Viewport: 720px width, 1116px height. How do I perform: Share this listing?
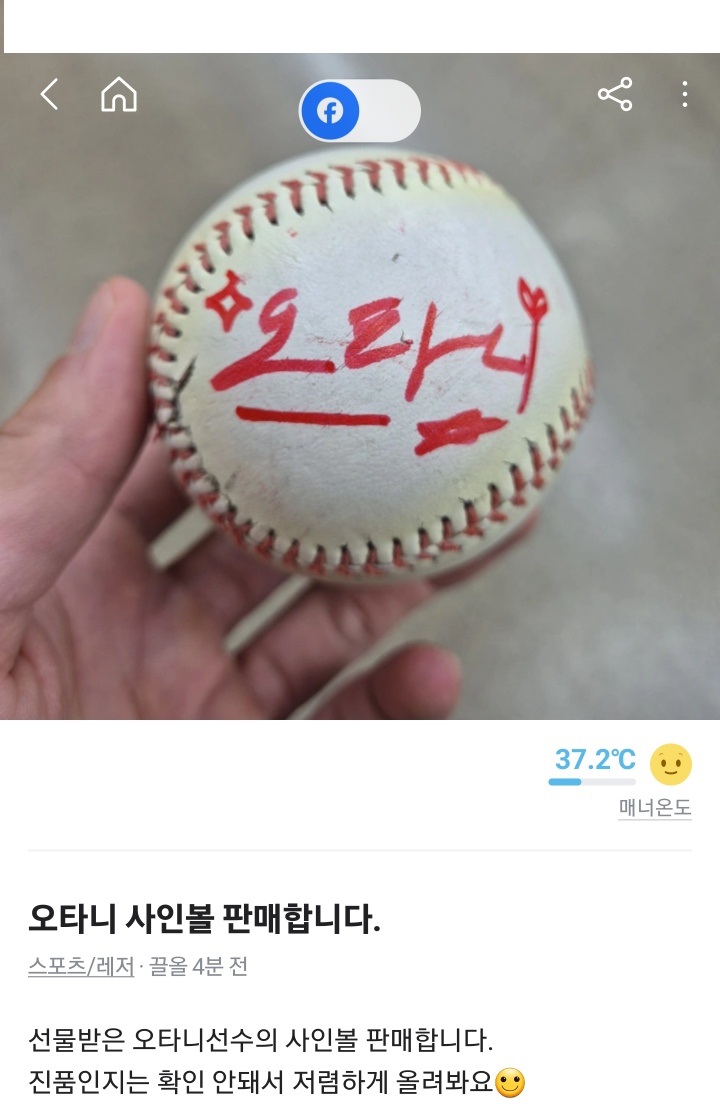(615, 95)
